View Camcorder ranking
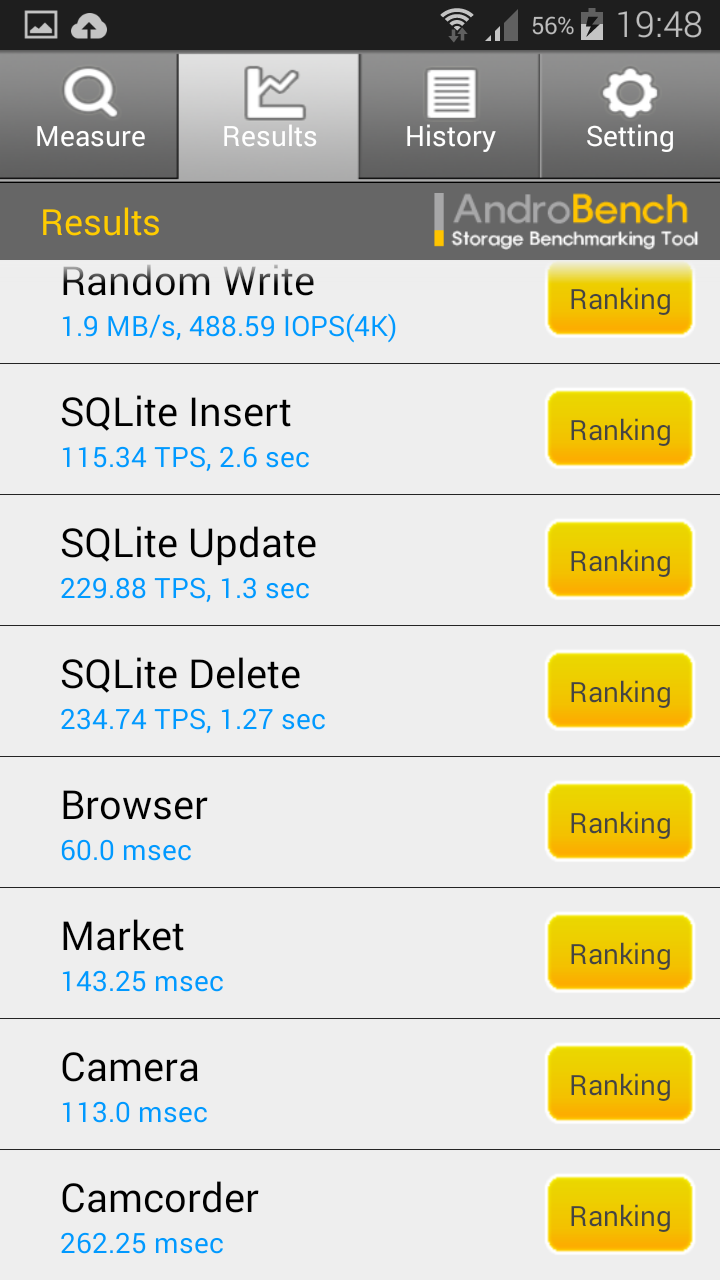The image size is (720, 1280). tap(620, 1216)
